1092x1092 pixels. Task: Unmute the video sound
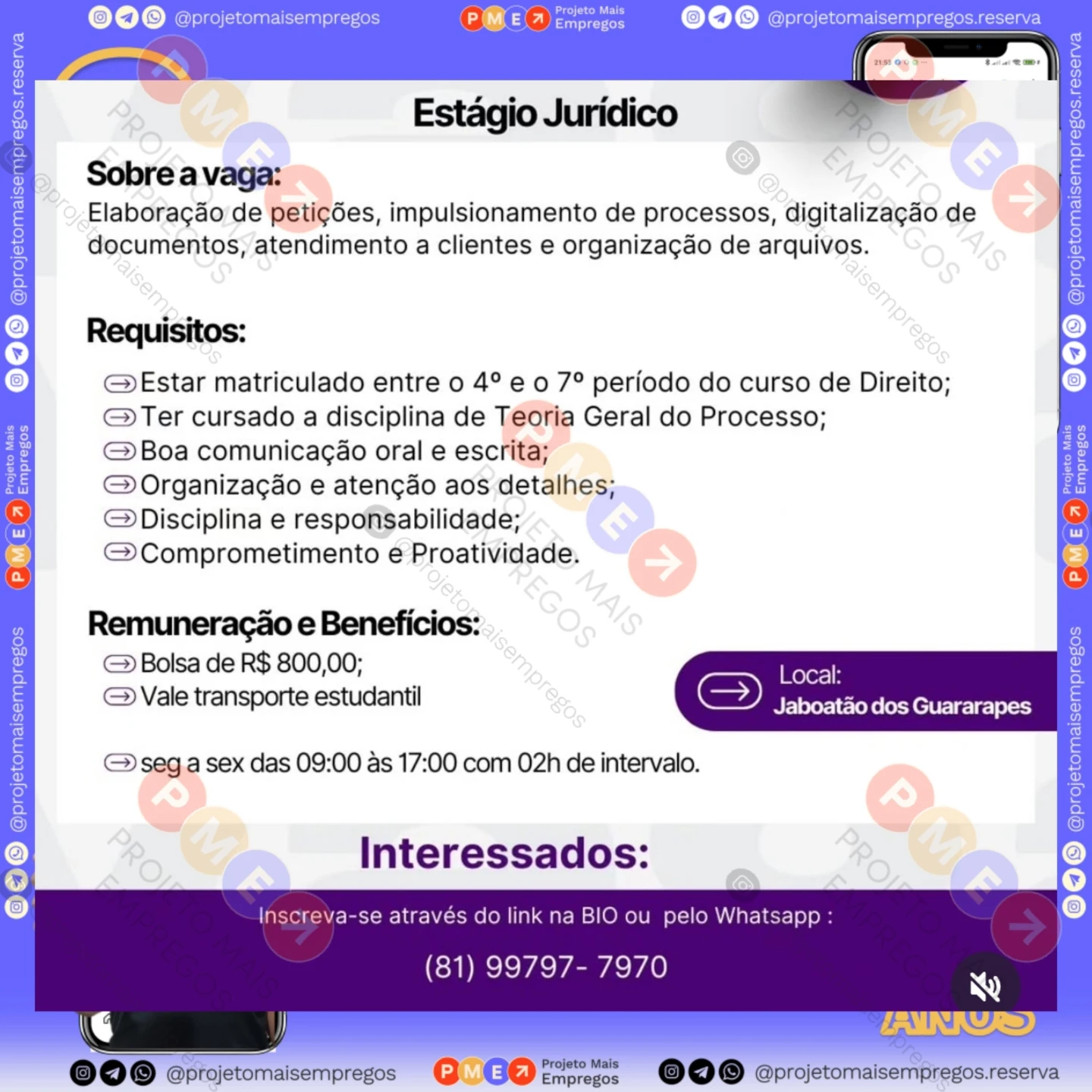[x=985, y=987]
